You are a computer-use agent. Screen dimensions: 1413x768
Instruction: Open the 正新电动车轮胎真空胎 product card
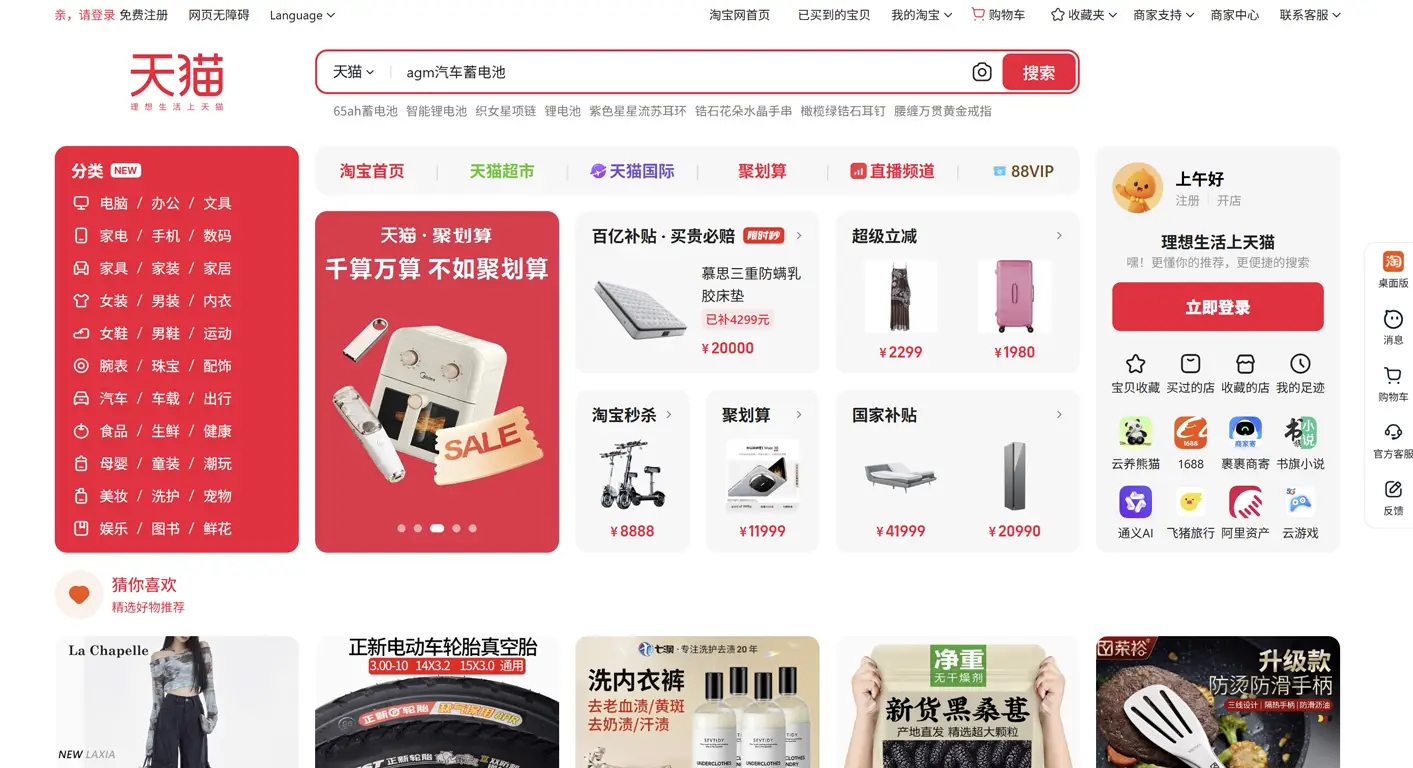pyautogui.click(x=437, y=701)
